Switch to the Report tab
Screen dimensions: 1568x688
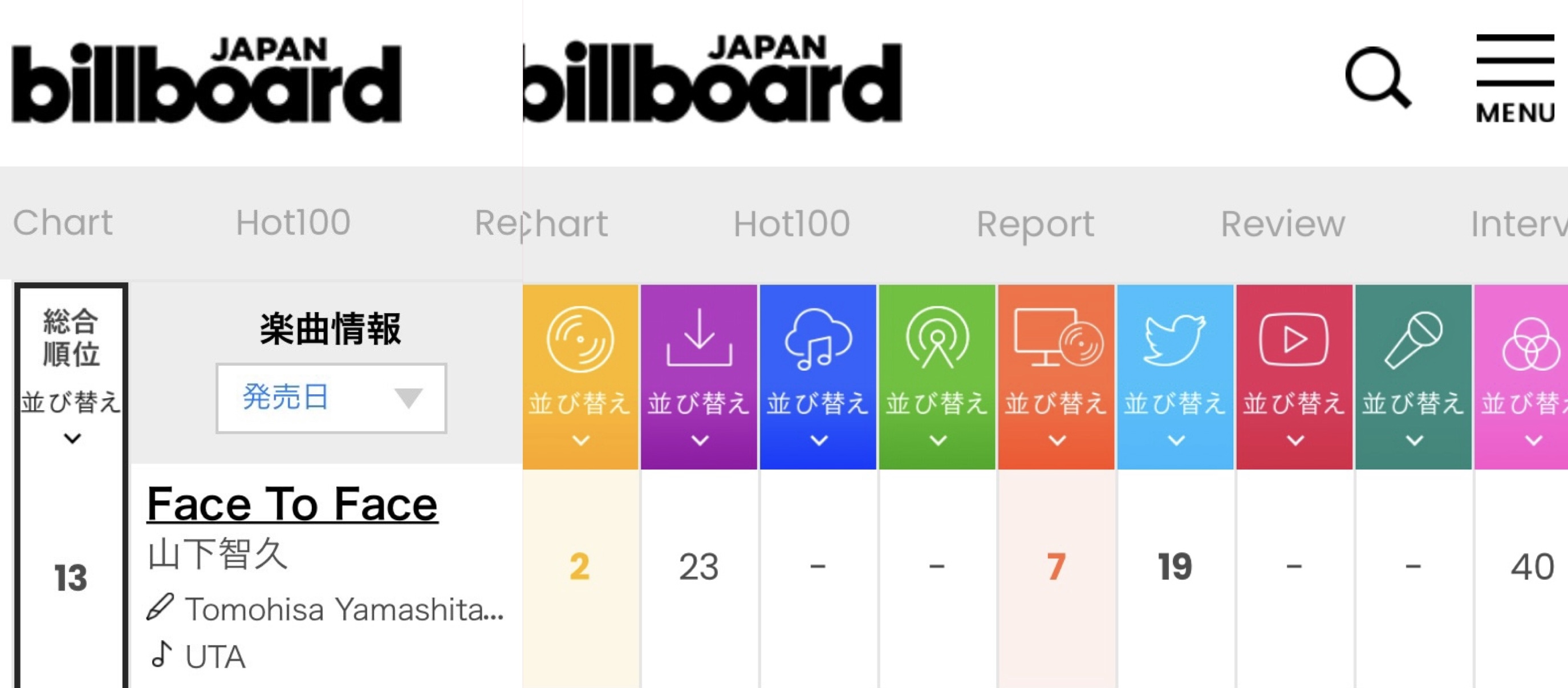pyautogui.click(x=1035, y=224)
